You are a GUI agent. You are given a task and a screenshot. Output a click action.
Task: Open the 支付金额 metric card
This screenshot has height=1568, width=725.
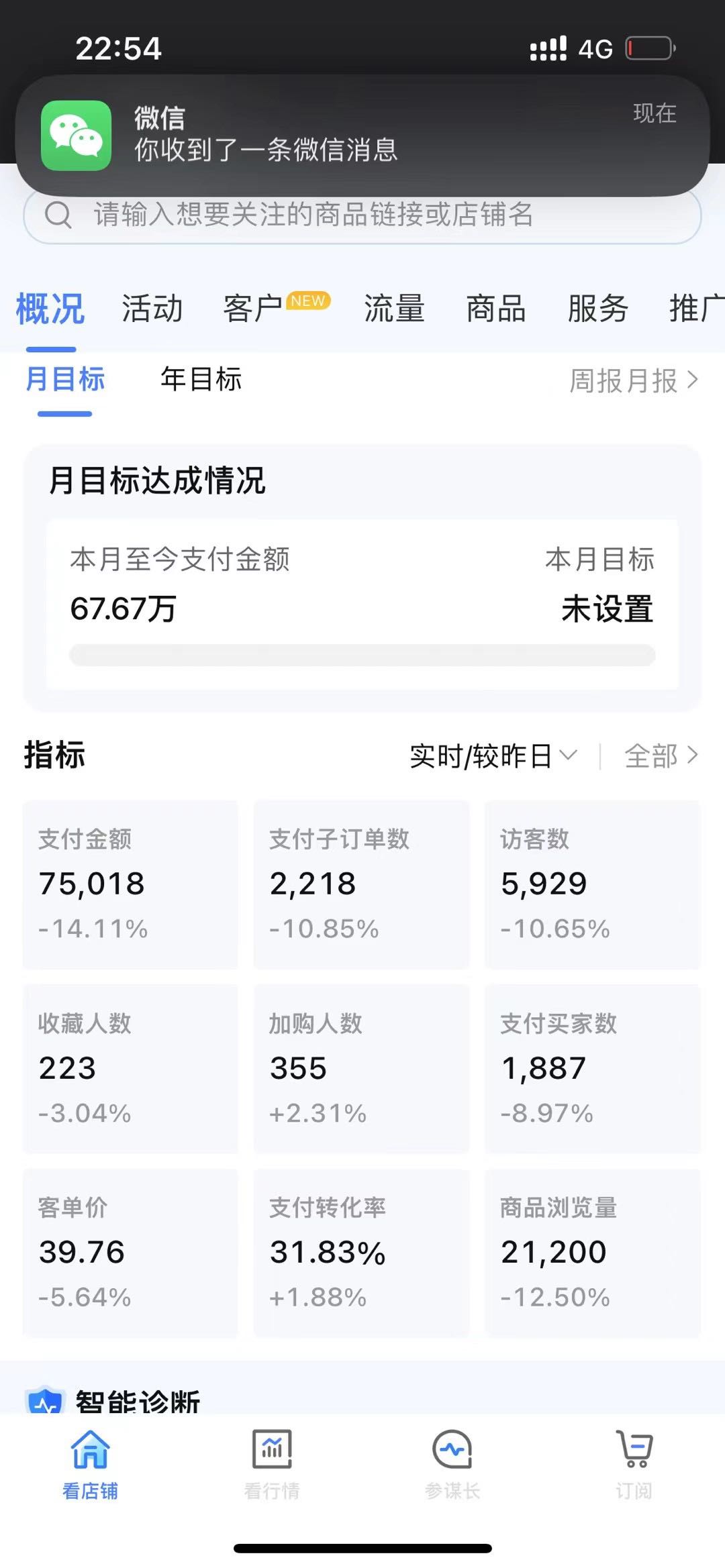coord(130,884)
